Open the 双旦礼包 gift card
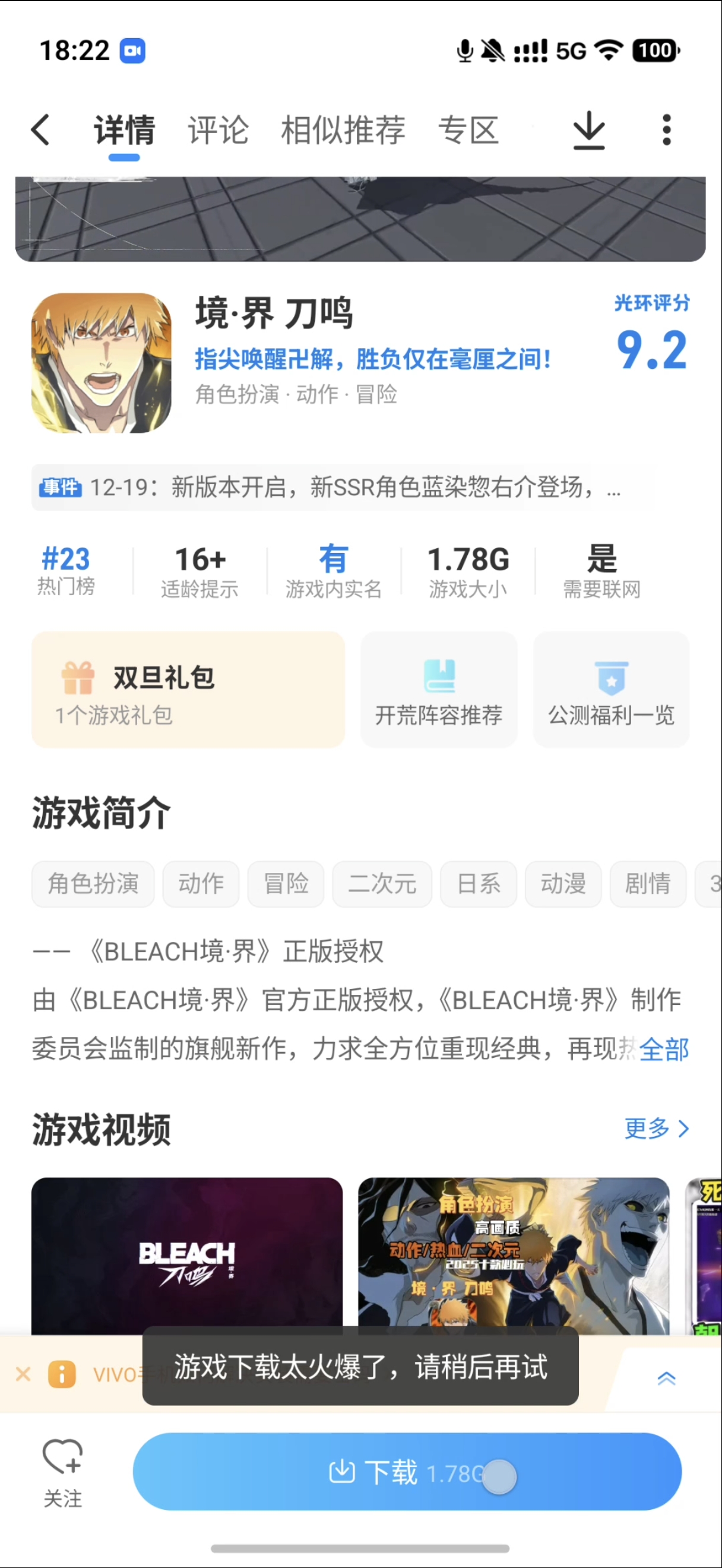 pyautogui.click(x=188, y=690)
